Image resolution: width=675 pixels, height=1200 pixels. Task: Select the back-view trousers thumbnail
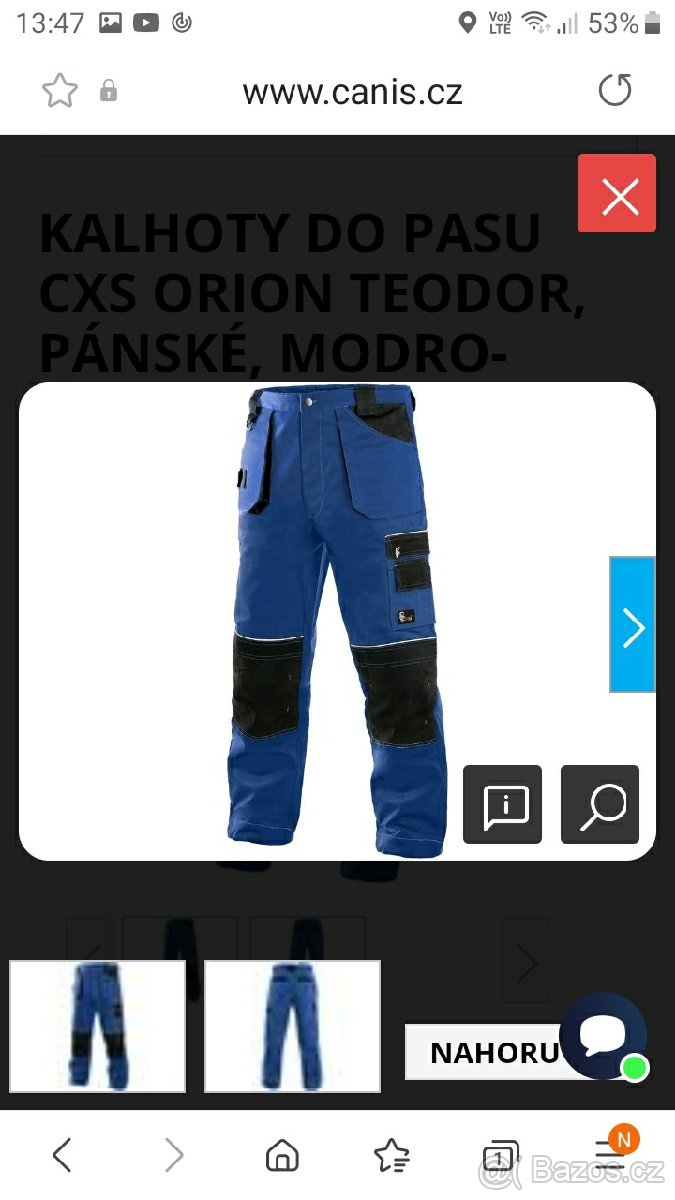point(292,1026)
